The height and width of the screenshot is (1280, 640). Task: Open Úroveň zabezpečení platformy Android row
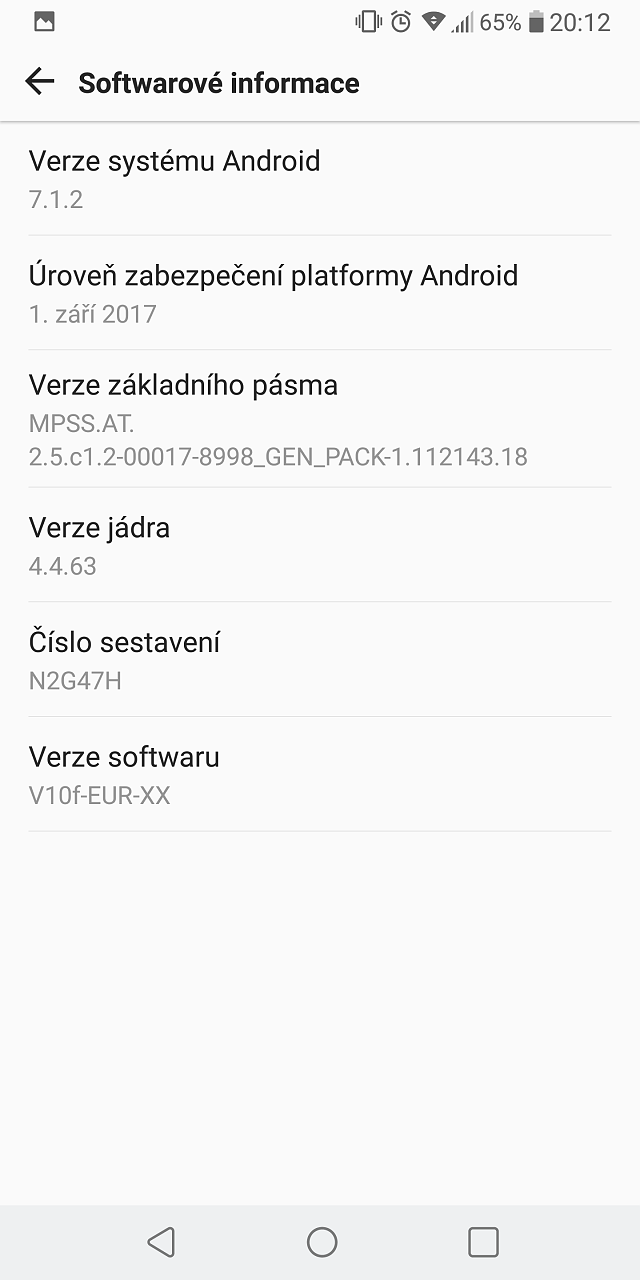[x=320, y=293]
